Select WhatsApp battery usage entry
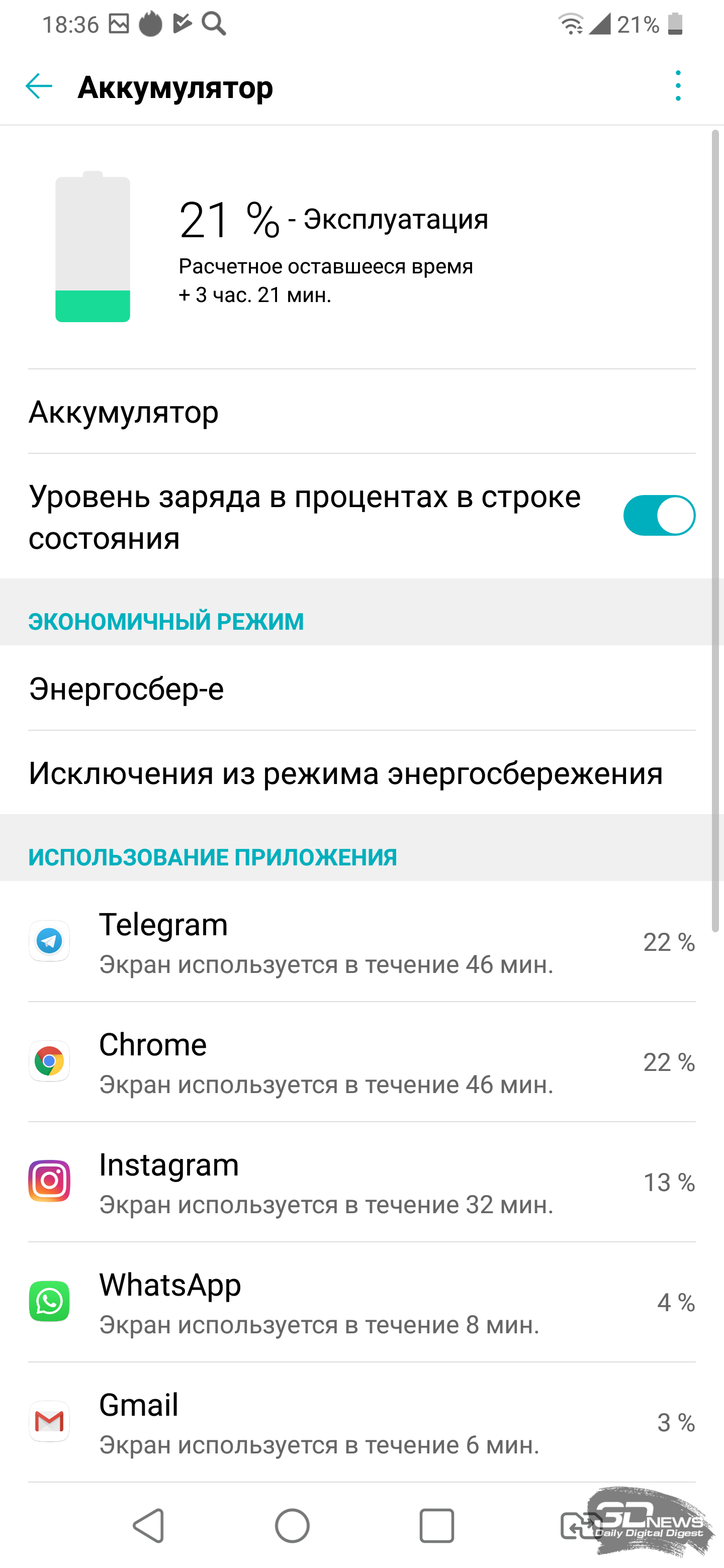Image resolution: width=724 pixels, height=1568 pixels. (x=361, y=1302)
